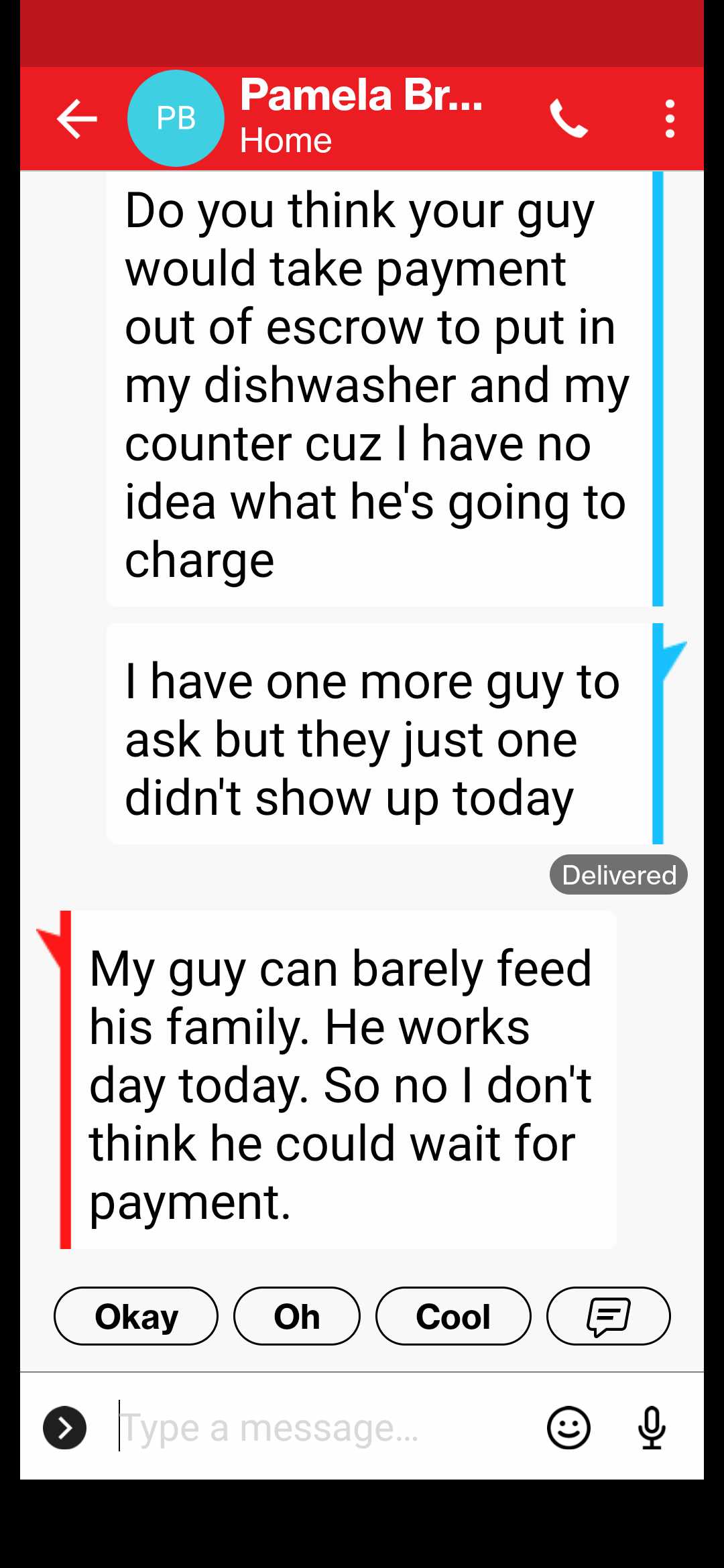Focus the "Type a message" field
The height and width of the screenshot is (1568, 724).
(322, 1428)
